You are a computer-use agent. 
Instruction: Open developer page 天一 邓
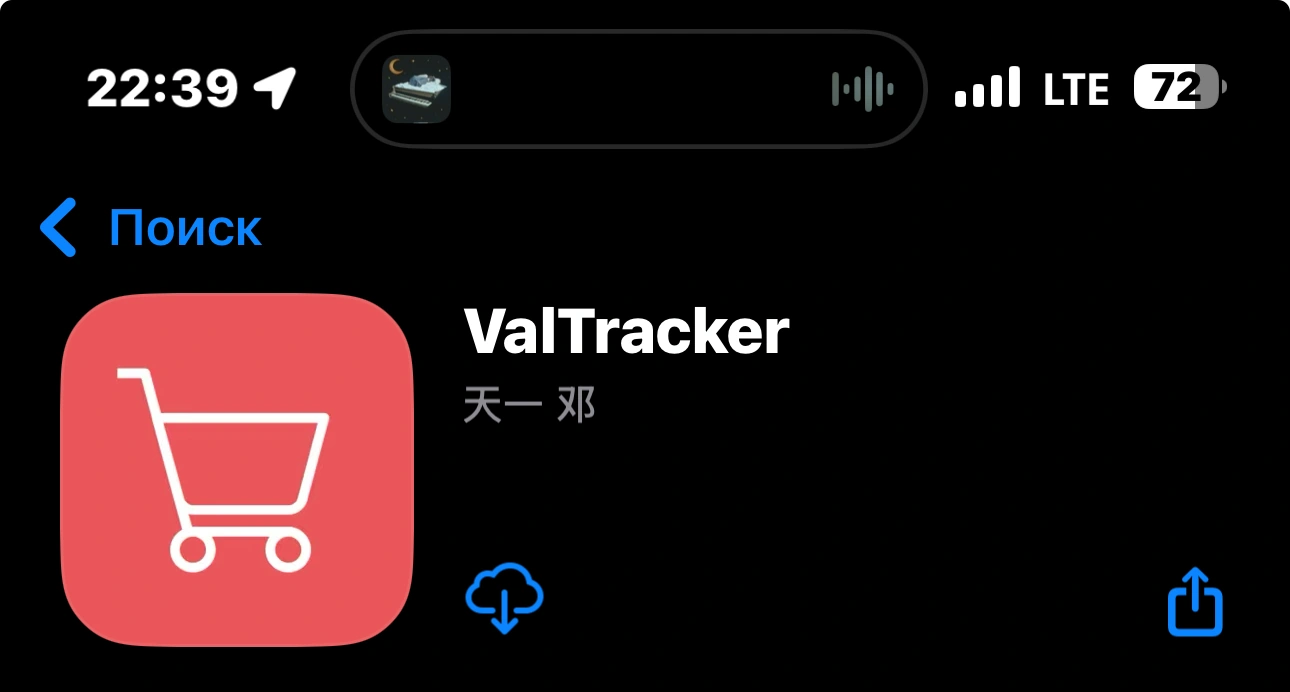(x=530, y=407)
